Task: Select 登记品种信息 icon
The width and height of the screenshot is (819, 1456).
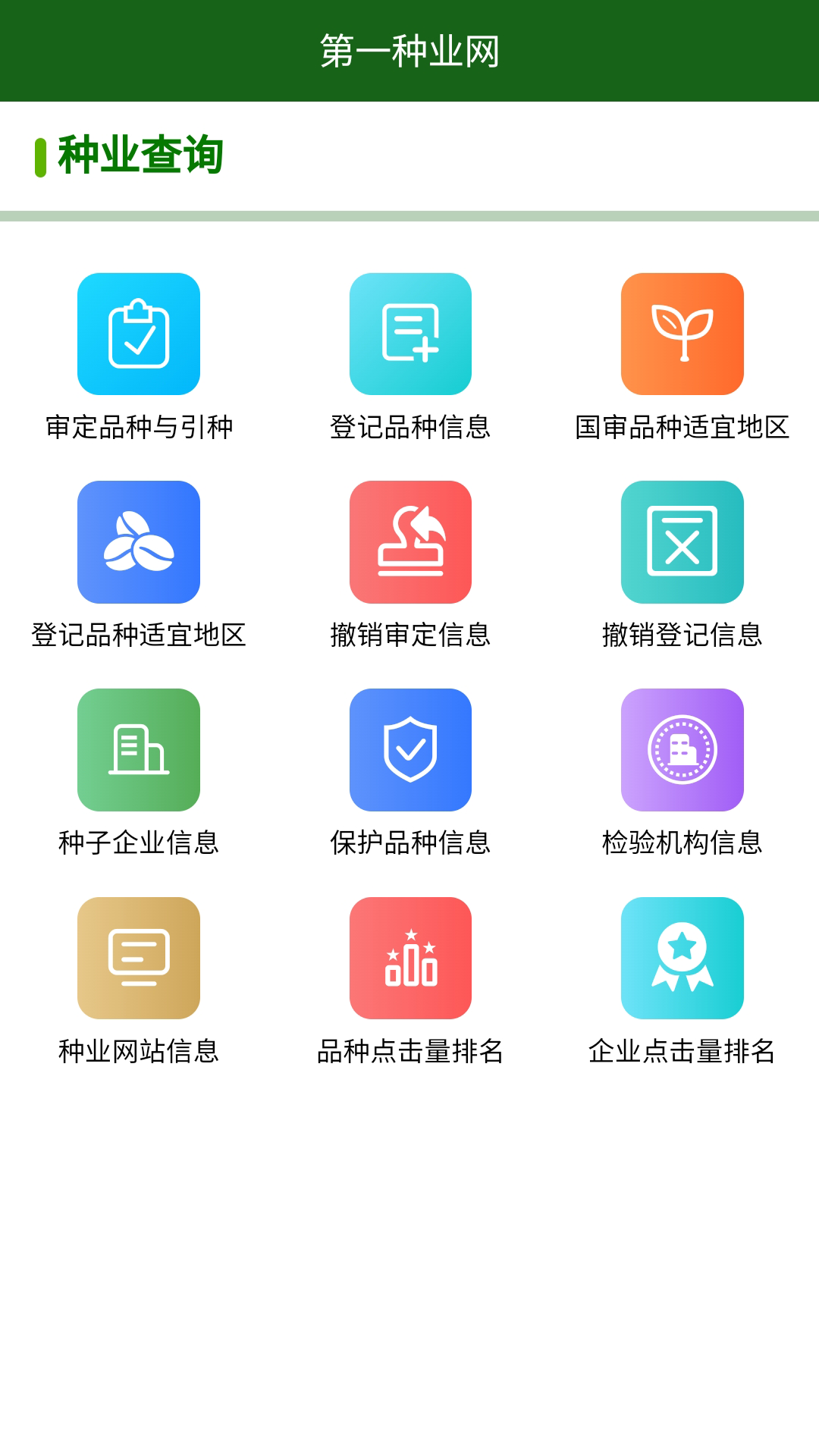Action: (x=410, y=335)
